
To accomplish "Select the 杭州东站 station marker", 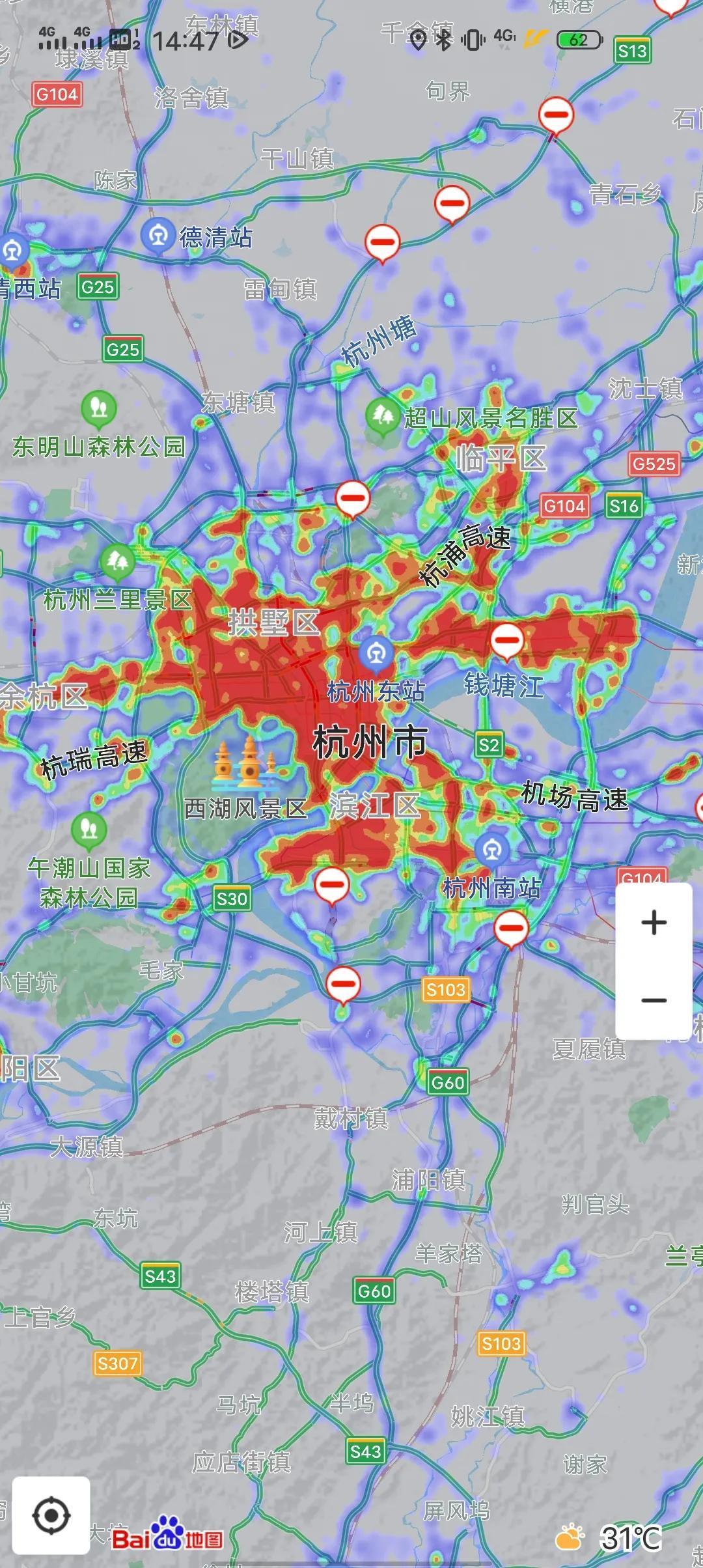I will click(376, 653).
